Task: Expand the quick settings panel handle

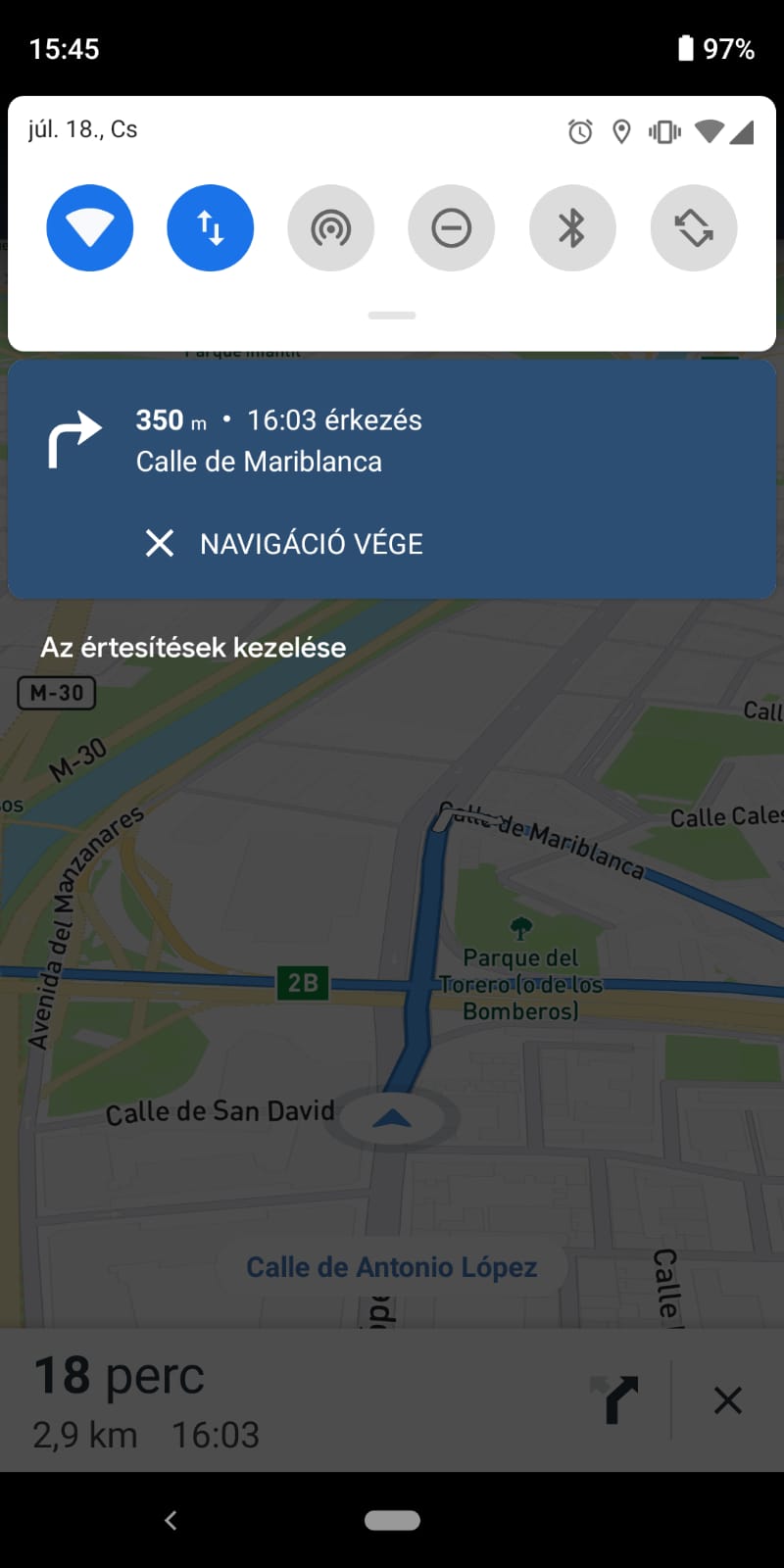Action: coord(392,316)
